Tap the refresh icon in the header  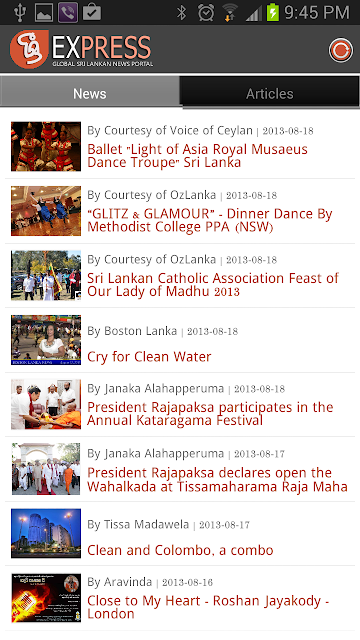(340, 51)
